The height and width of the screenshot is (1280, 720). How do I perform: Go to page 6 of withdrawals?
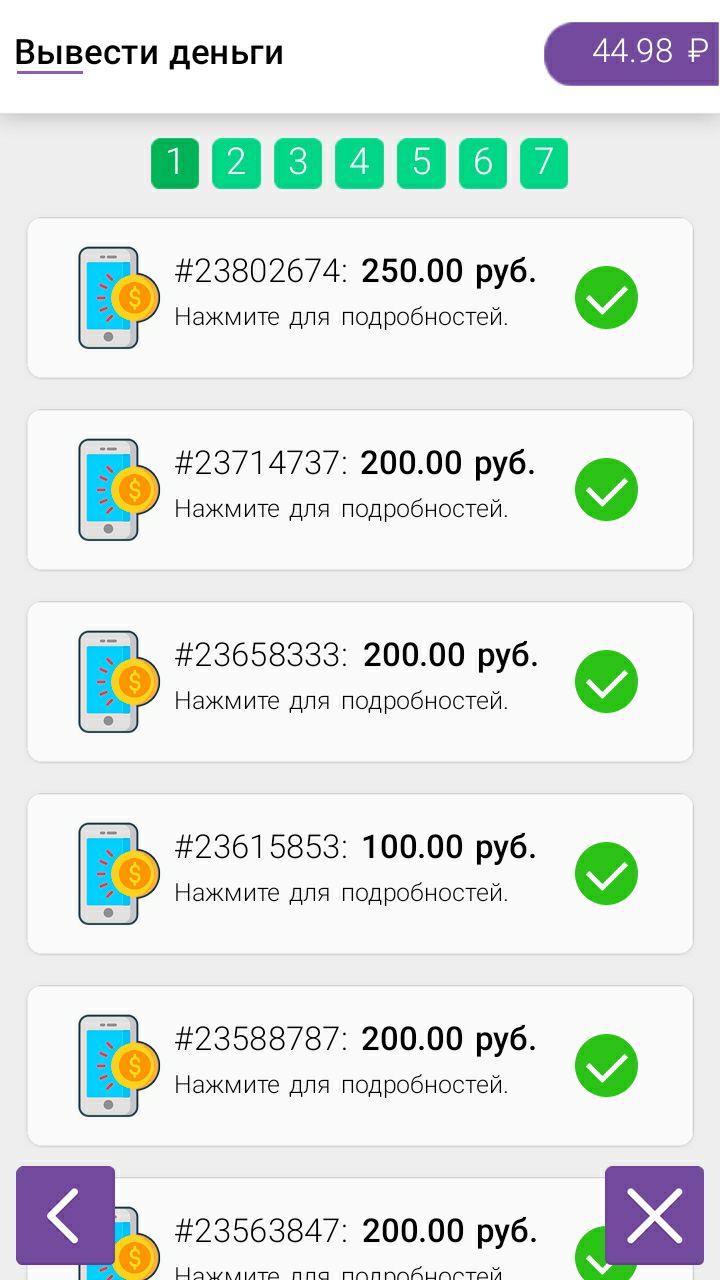(x=483, y=163)
